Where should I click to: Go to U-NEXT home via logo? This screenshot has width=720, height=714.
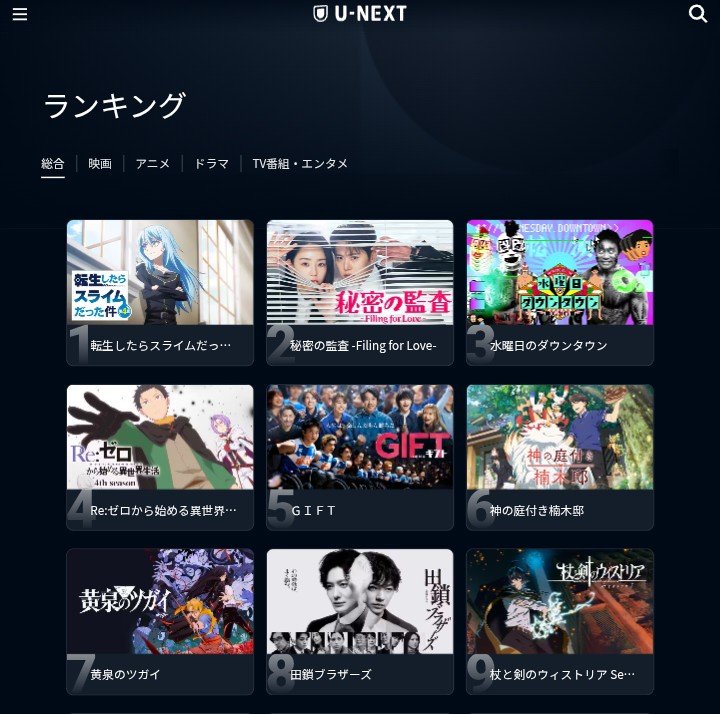point(360,14)
